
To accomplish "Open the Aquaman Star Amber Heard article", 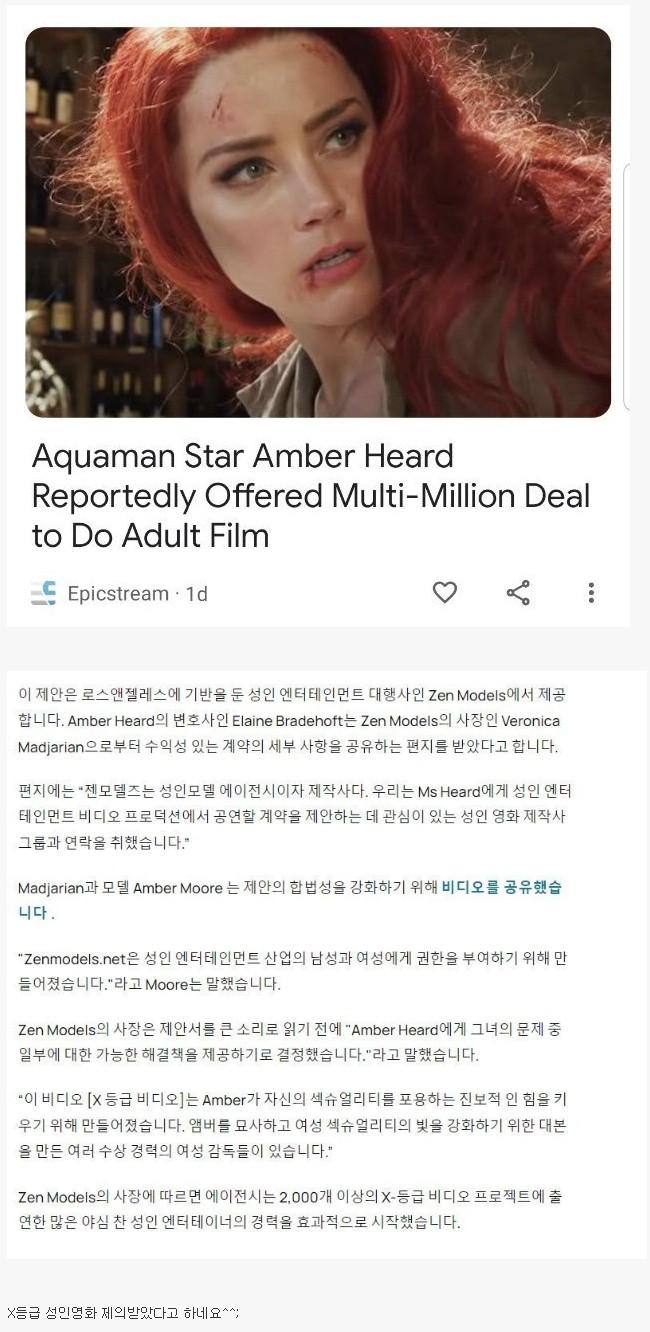I will [x=311, y=496].
